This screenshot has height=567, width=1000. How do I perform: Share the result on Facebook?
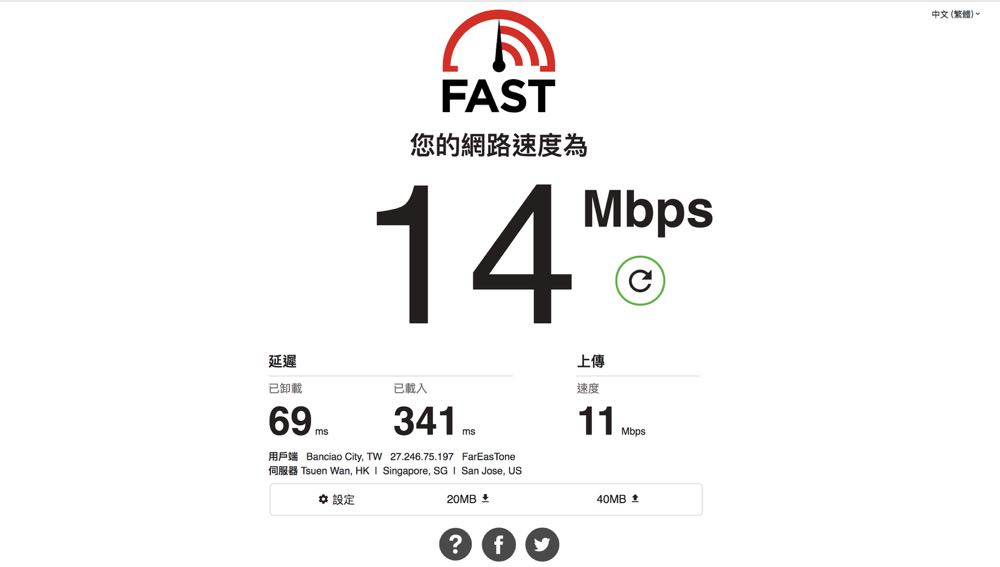(x=498, y=545)
